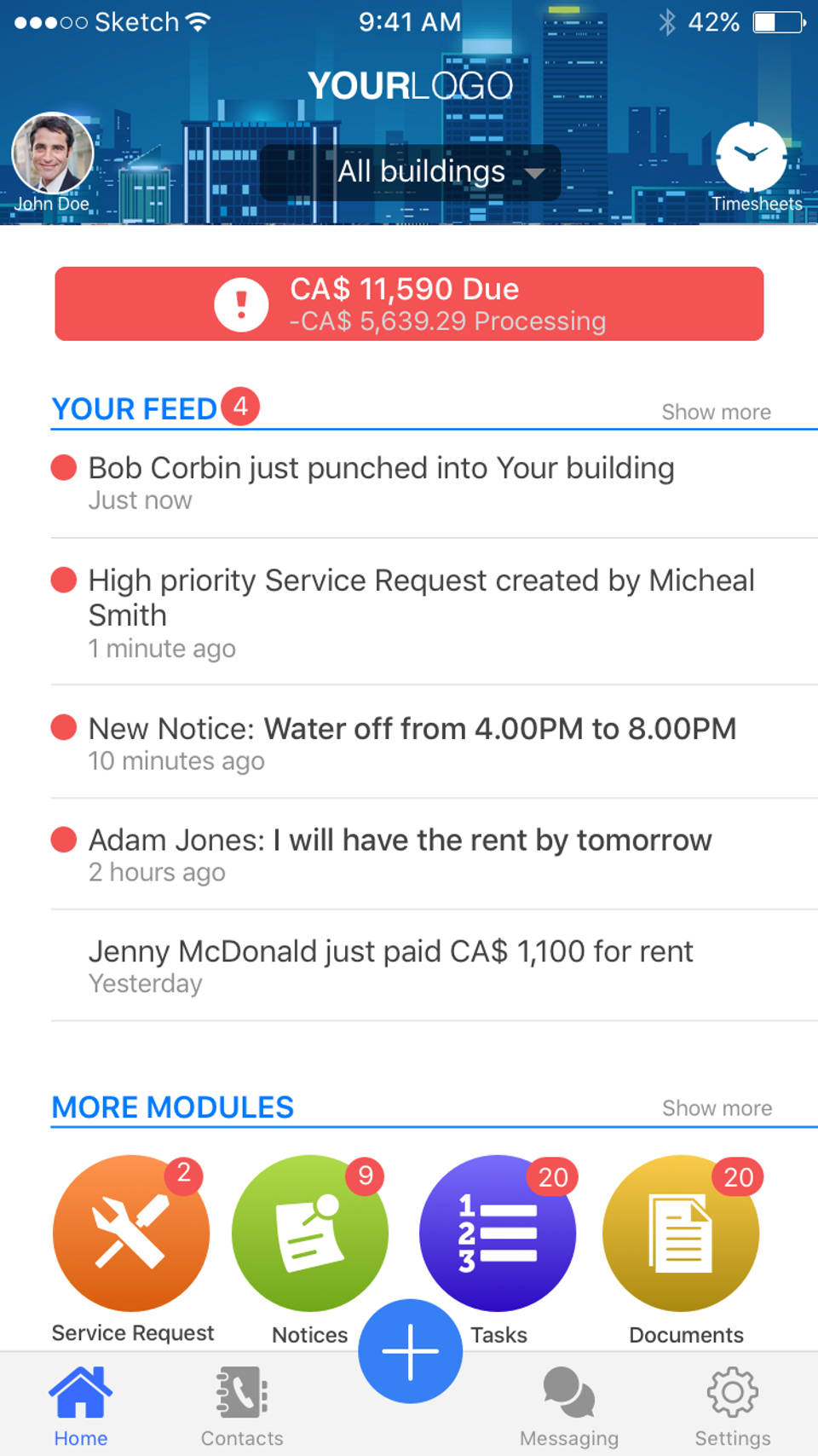Open the Notices module
818x1456 pixels.
click(x=309, y=1234)
